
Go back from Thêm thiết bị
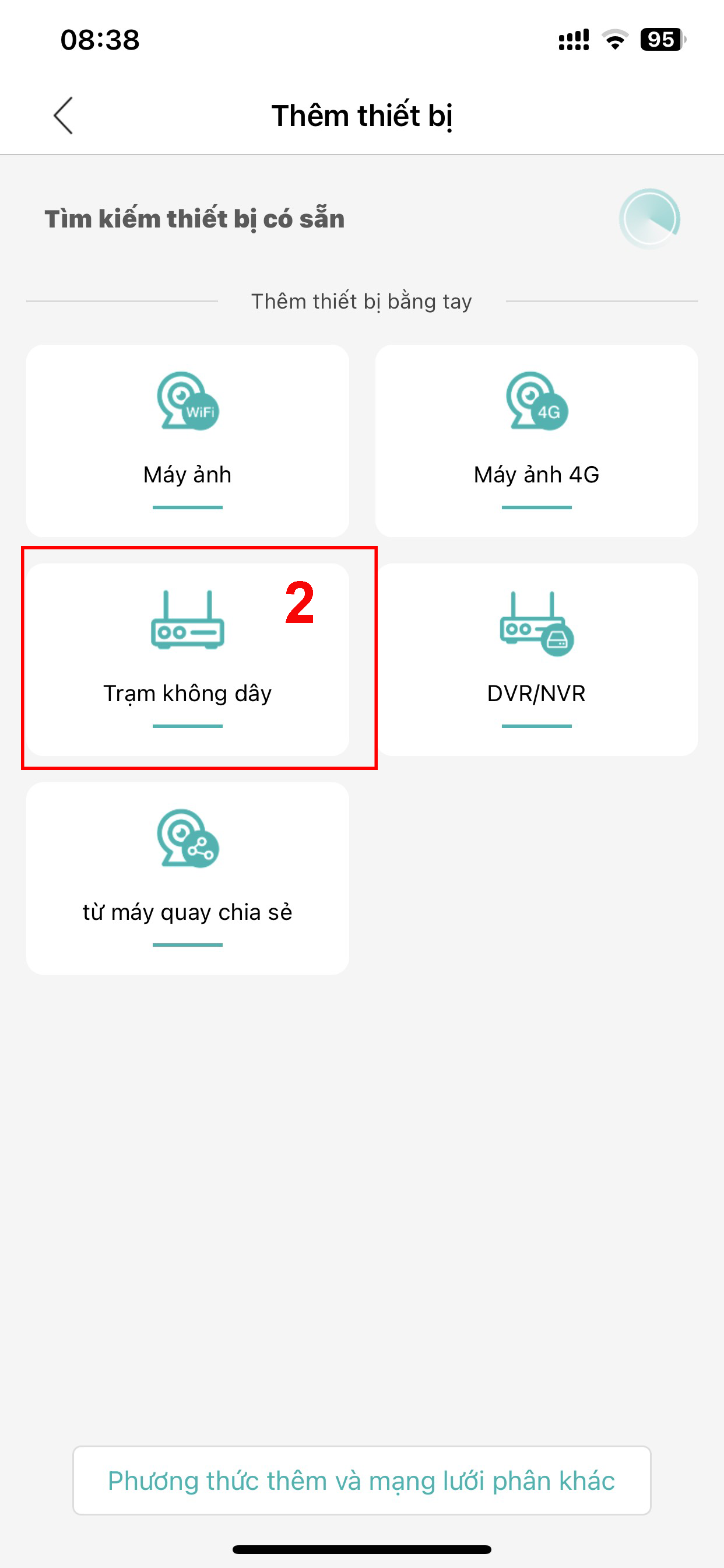click(x=64, y=115)
